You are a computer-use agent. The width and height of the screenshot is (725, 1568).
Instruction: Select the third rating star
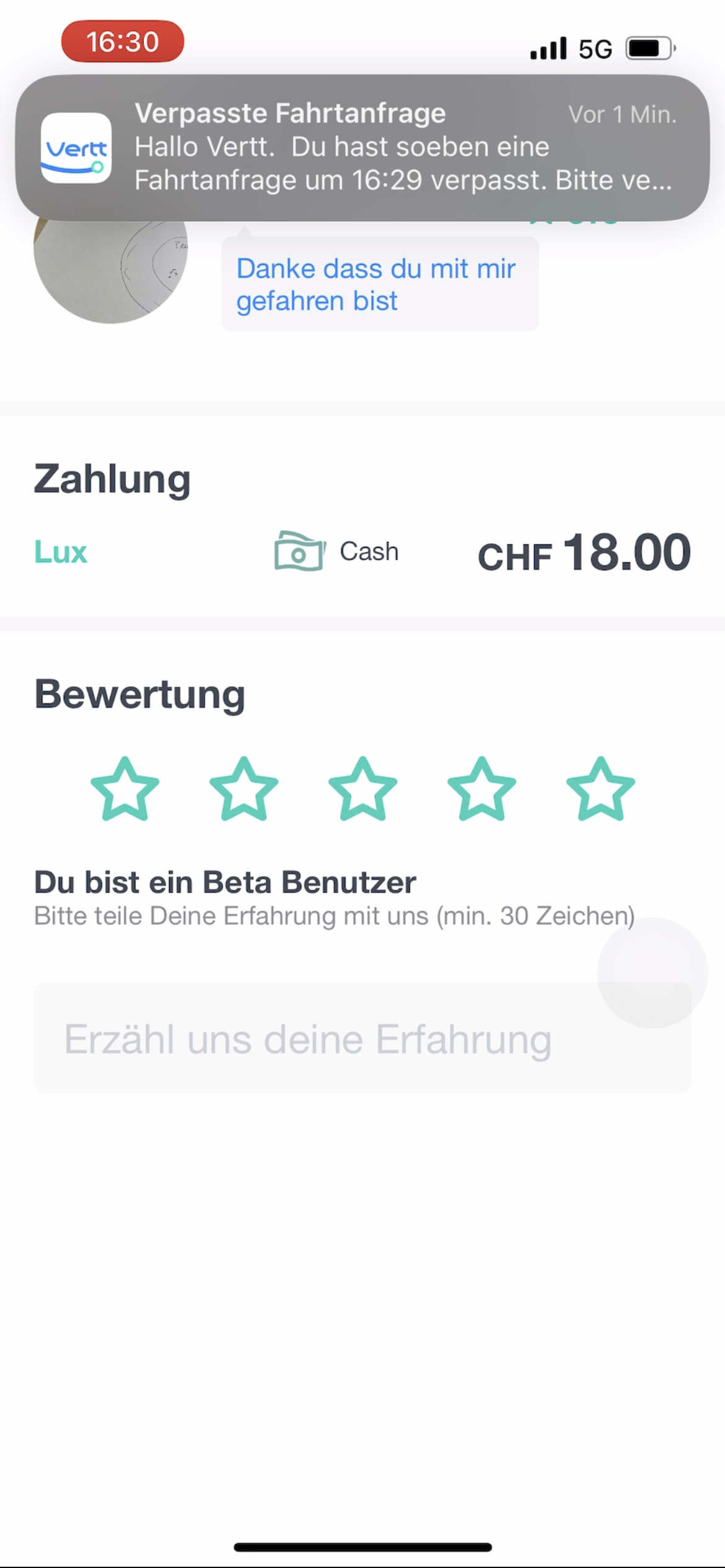point(362,789)
